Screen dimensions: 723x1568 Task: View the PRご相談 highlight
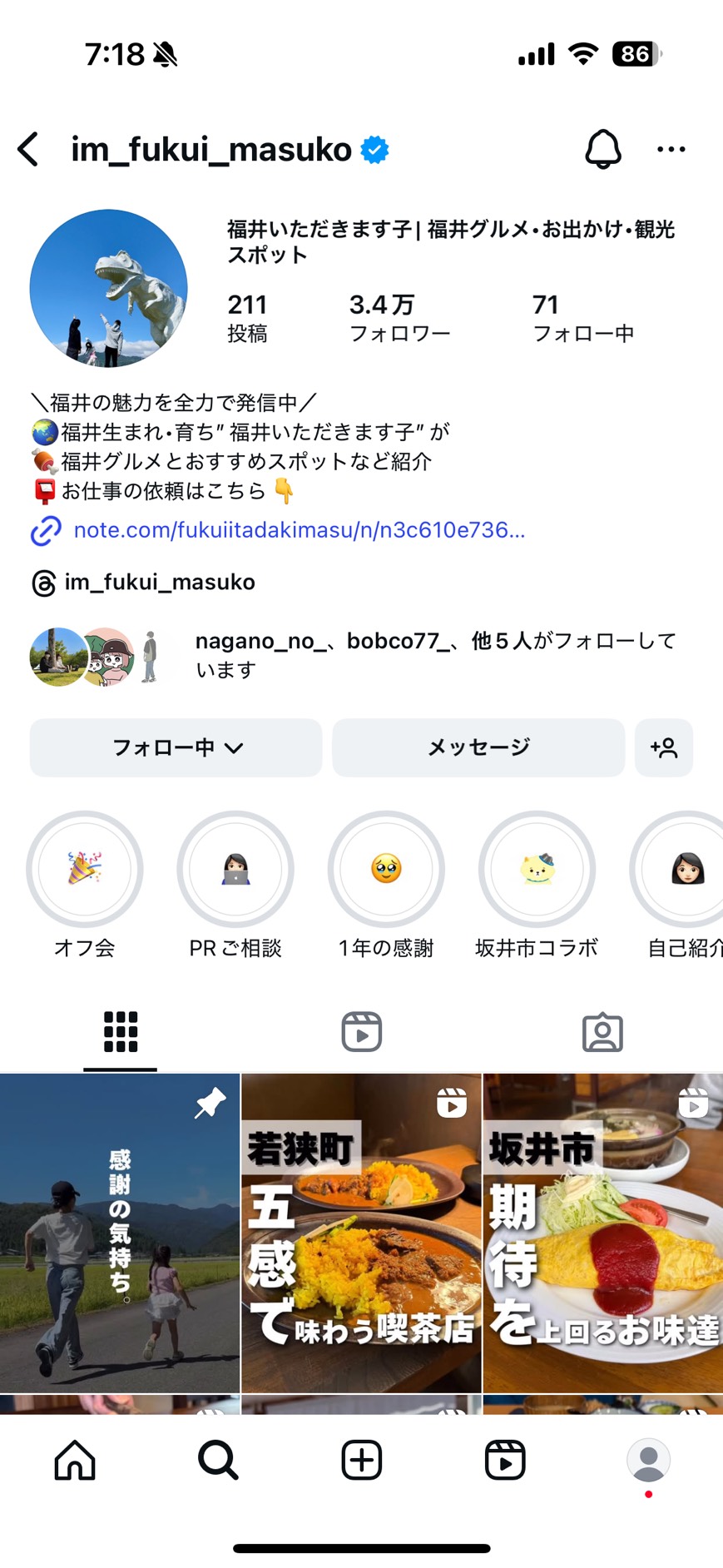[235, 869]
